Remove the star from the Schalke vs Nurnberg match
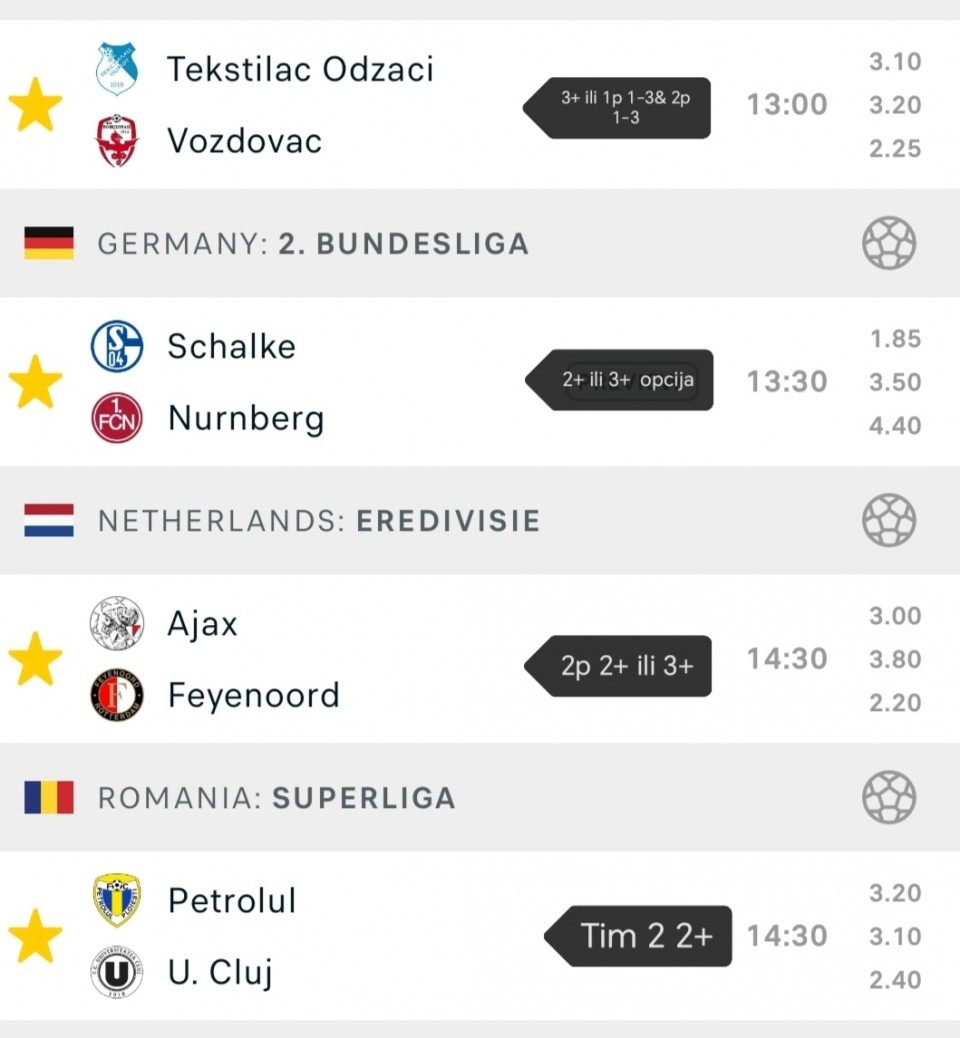960x1038 pixels. tap(36, 382)
